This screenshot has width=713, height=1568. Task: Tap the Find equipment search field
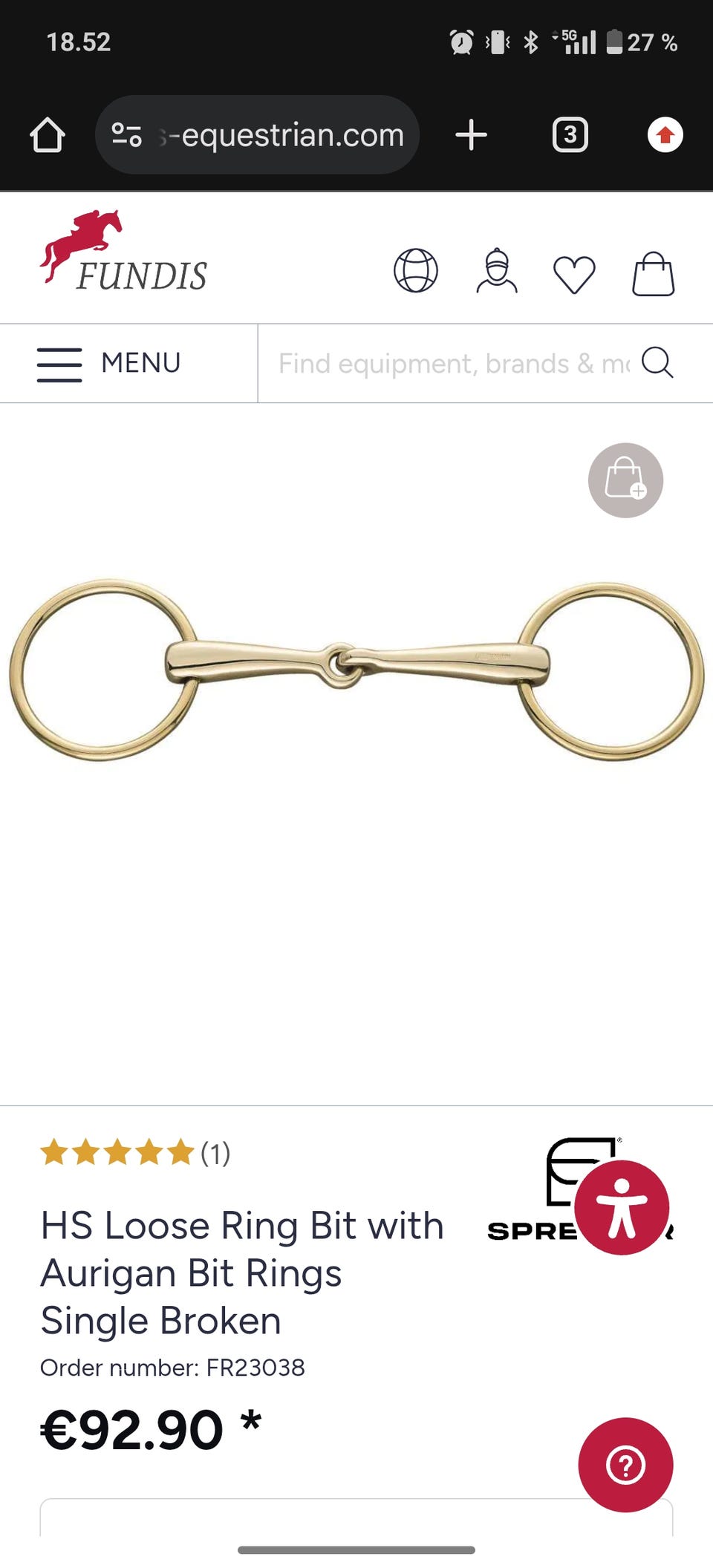(x=453, y=364)
